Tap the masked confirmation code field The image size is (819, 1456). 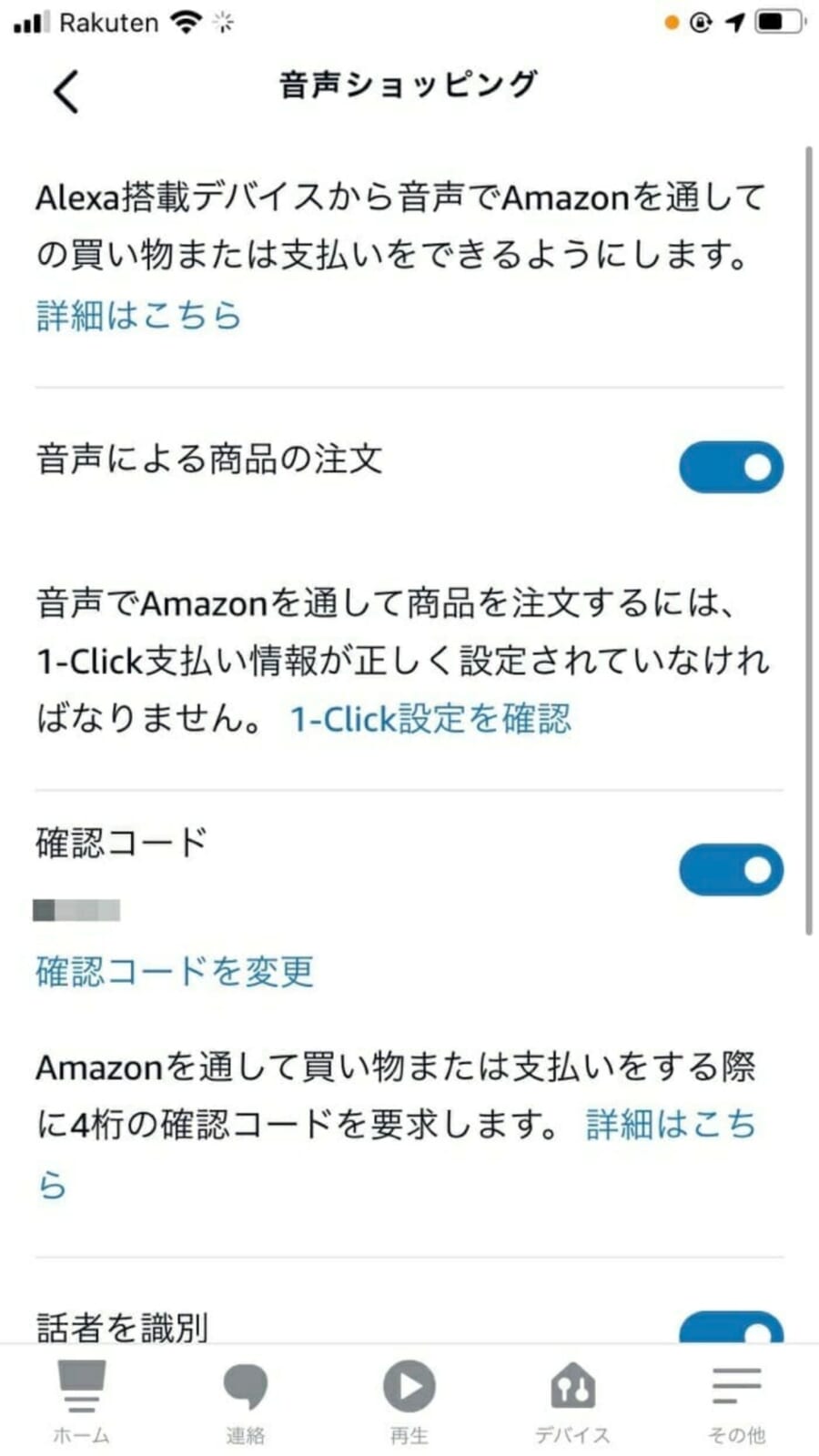(x=76, y=911)
